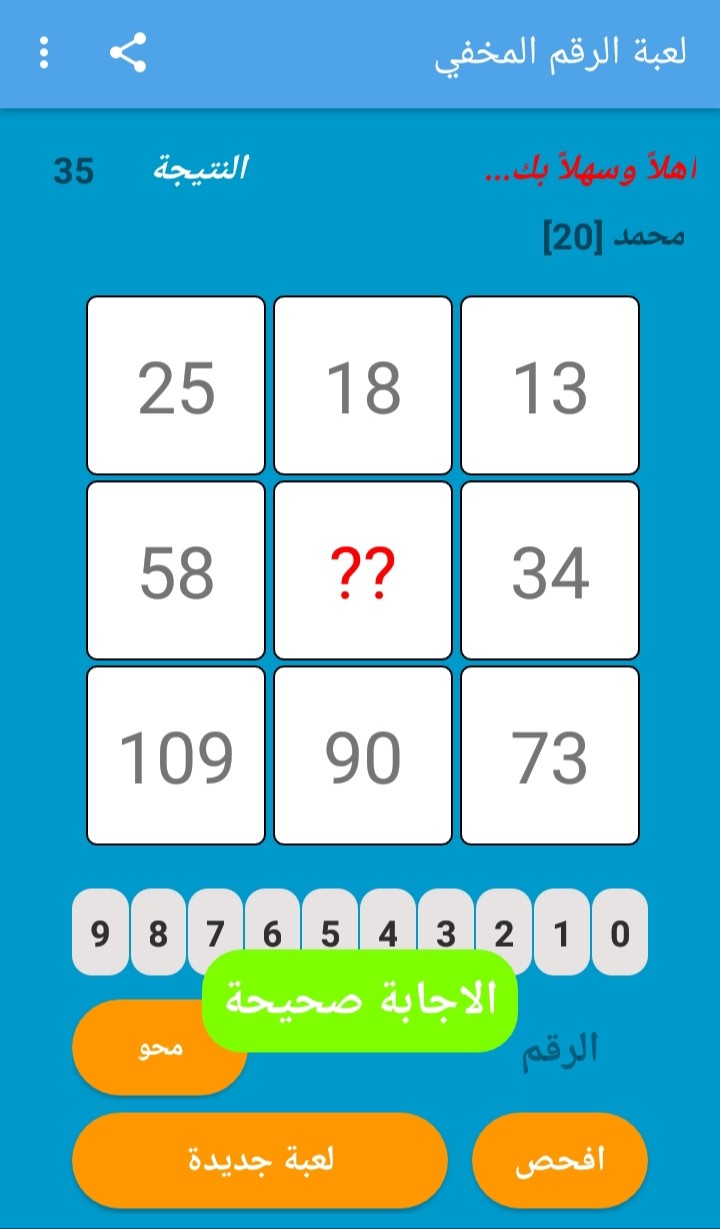
Task: Enter digit 2 on the number pad
Action: (504, 933)
